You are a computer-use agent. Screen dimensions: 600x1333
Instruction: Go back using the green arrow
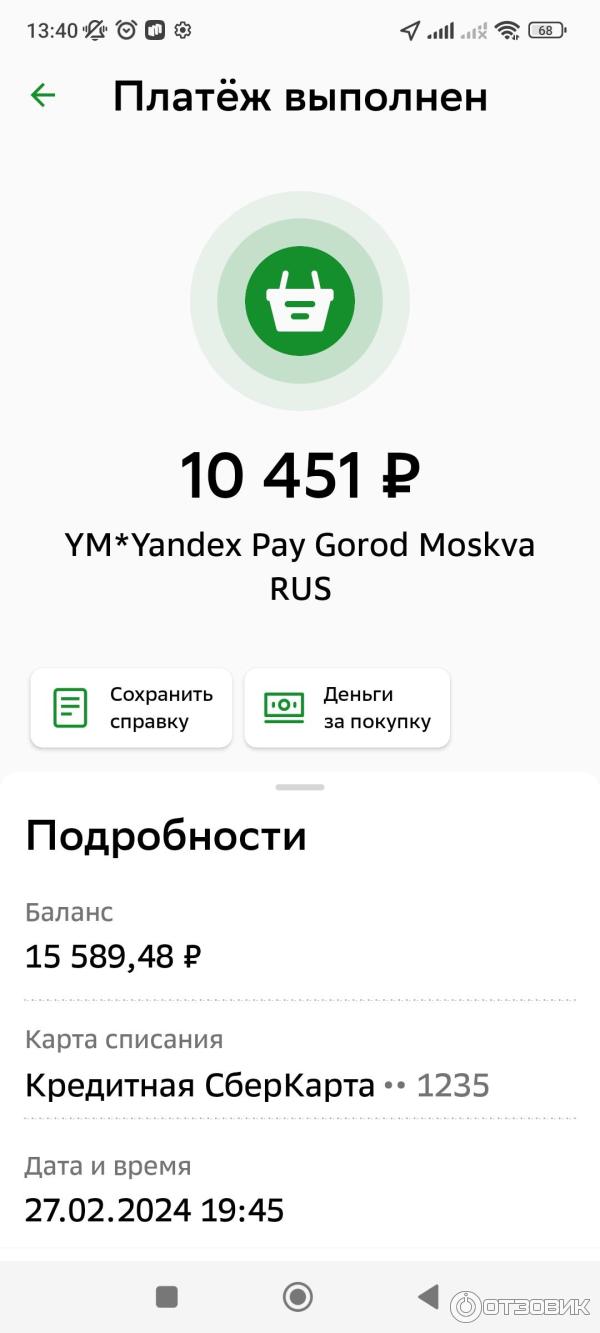coord(43,96)
